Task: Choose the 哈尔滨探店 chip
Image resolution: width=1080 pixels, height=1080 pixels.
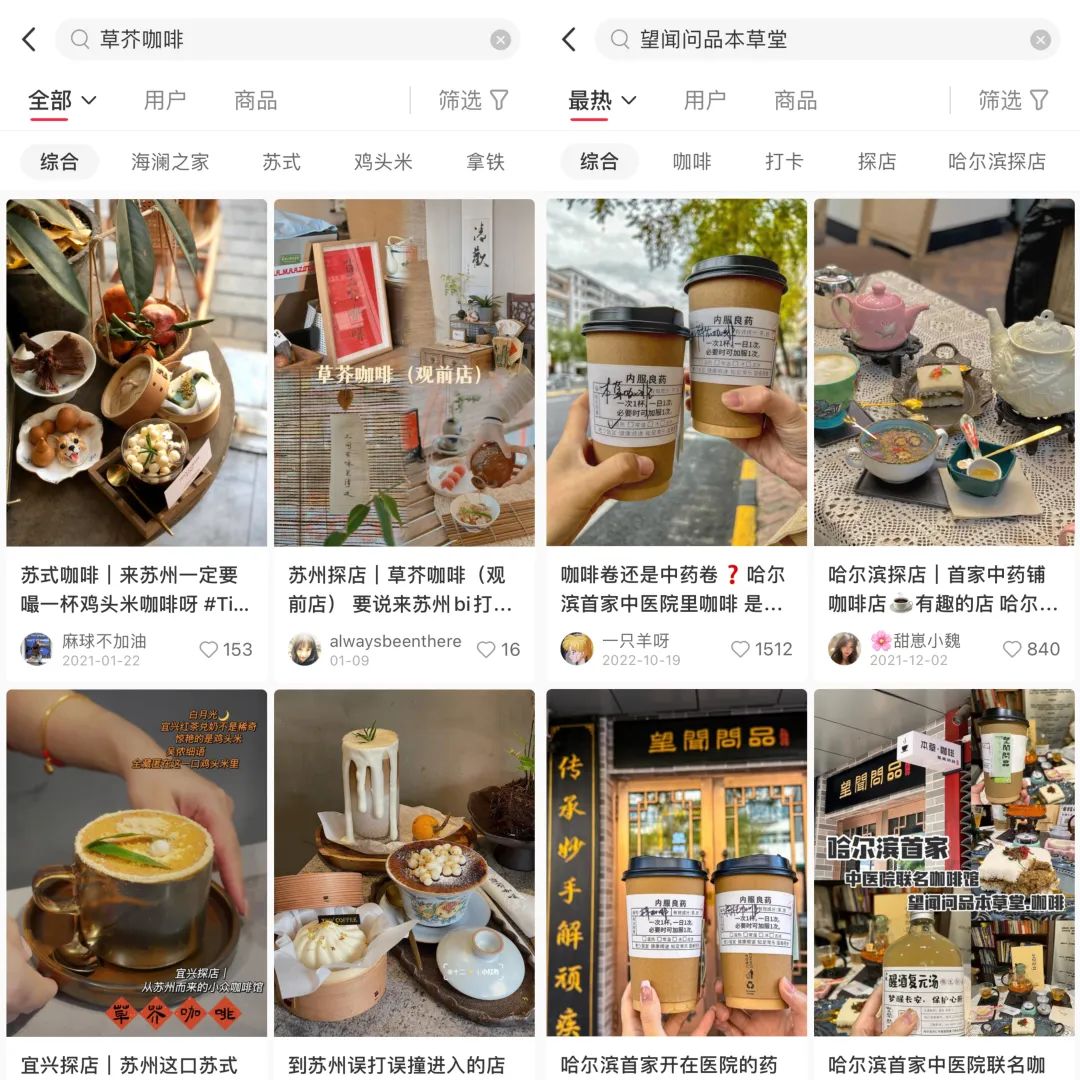Action: [997, 162]
